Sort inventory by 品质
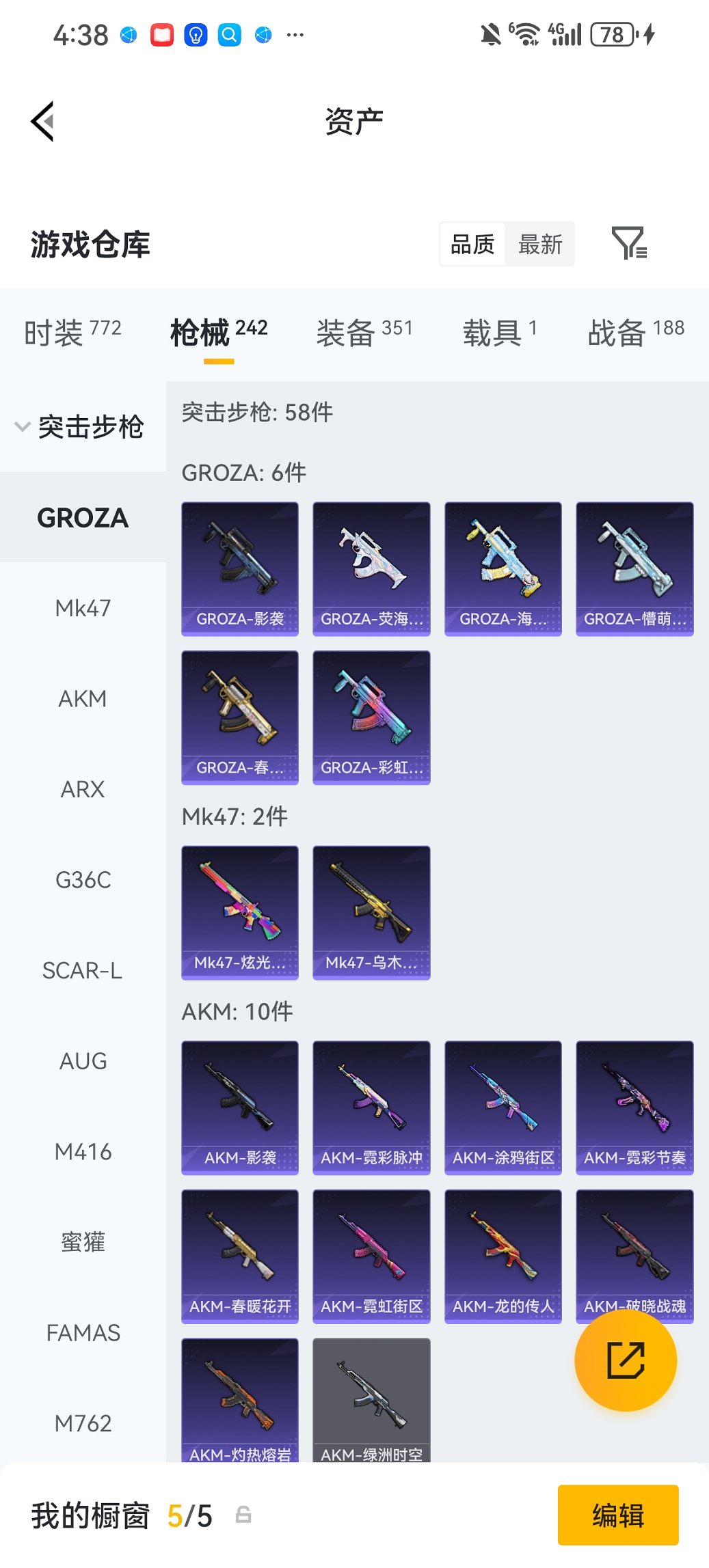The width and height of the screenshot is (709, 1568). (472, 244)
